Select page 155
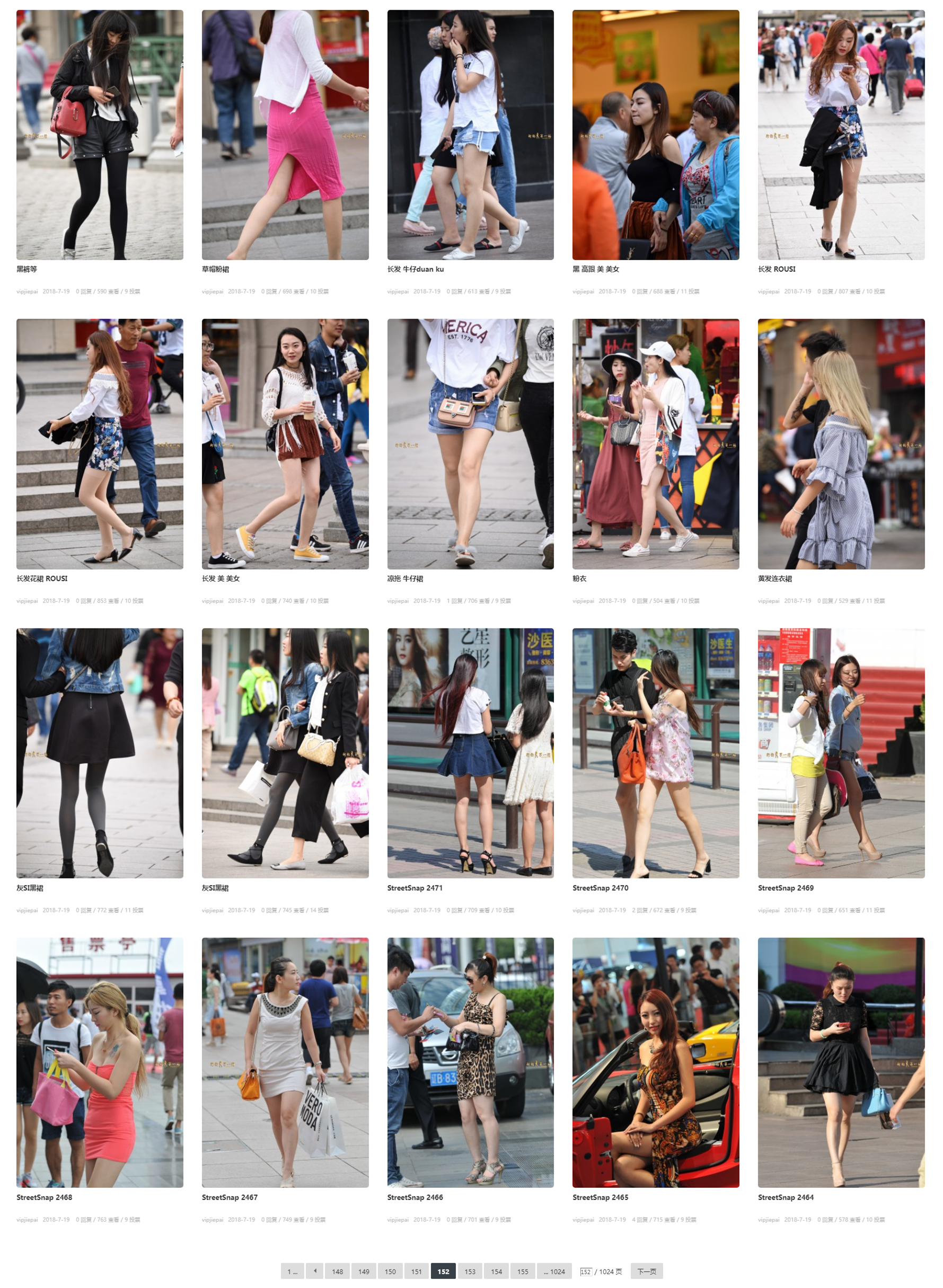 522,1271
